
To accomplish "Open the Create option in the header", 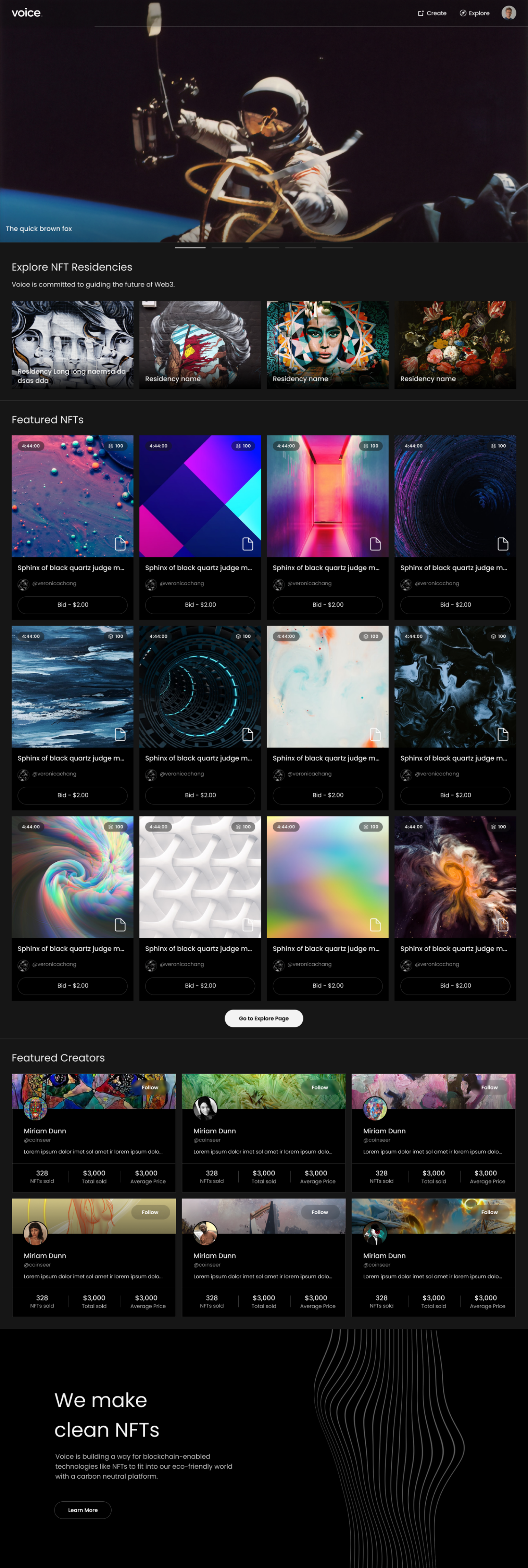I will [x=432, y=13].
